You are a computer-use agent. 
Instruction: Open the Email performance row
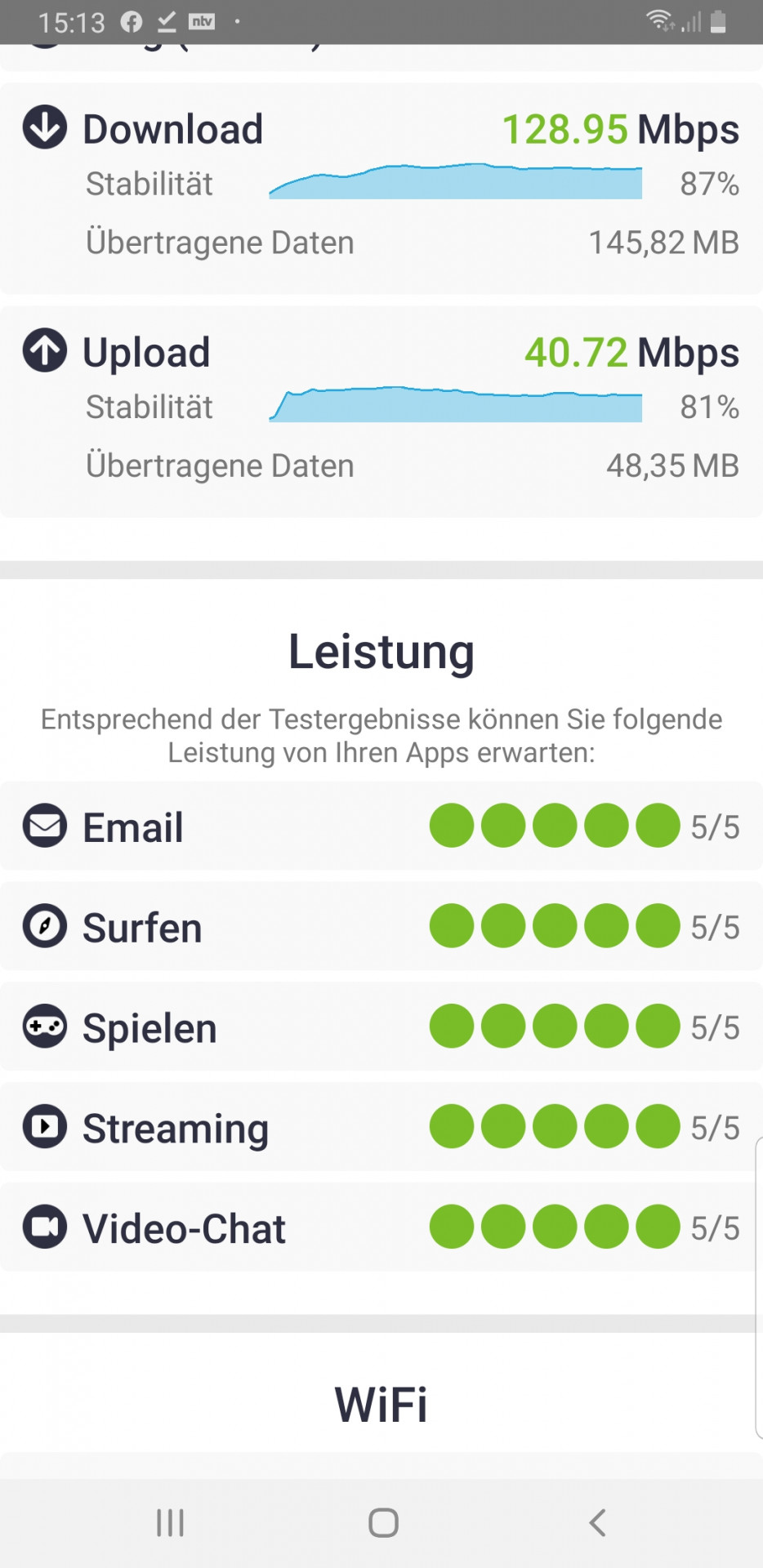(x=381, y=826)
